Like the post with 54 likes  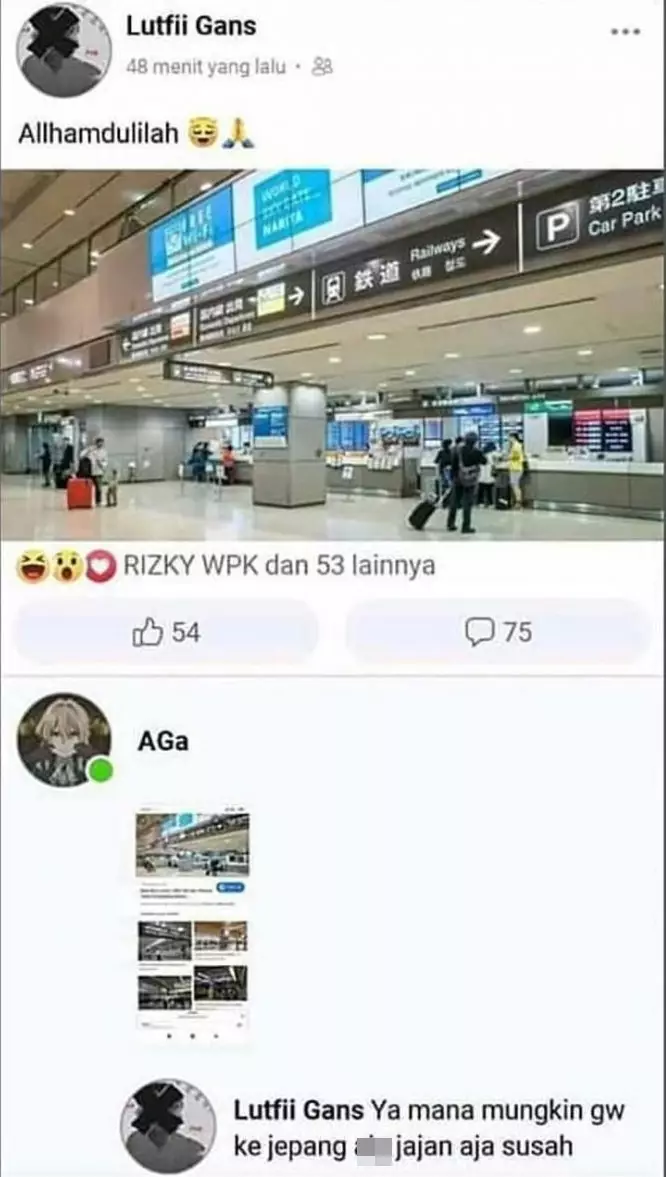click(166, 632)
